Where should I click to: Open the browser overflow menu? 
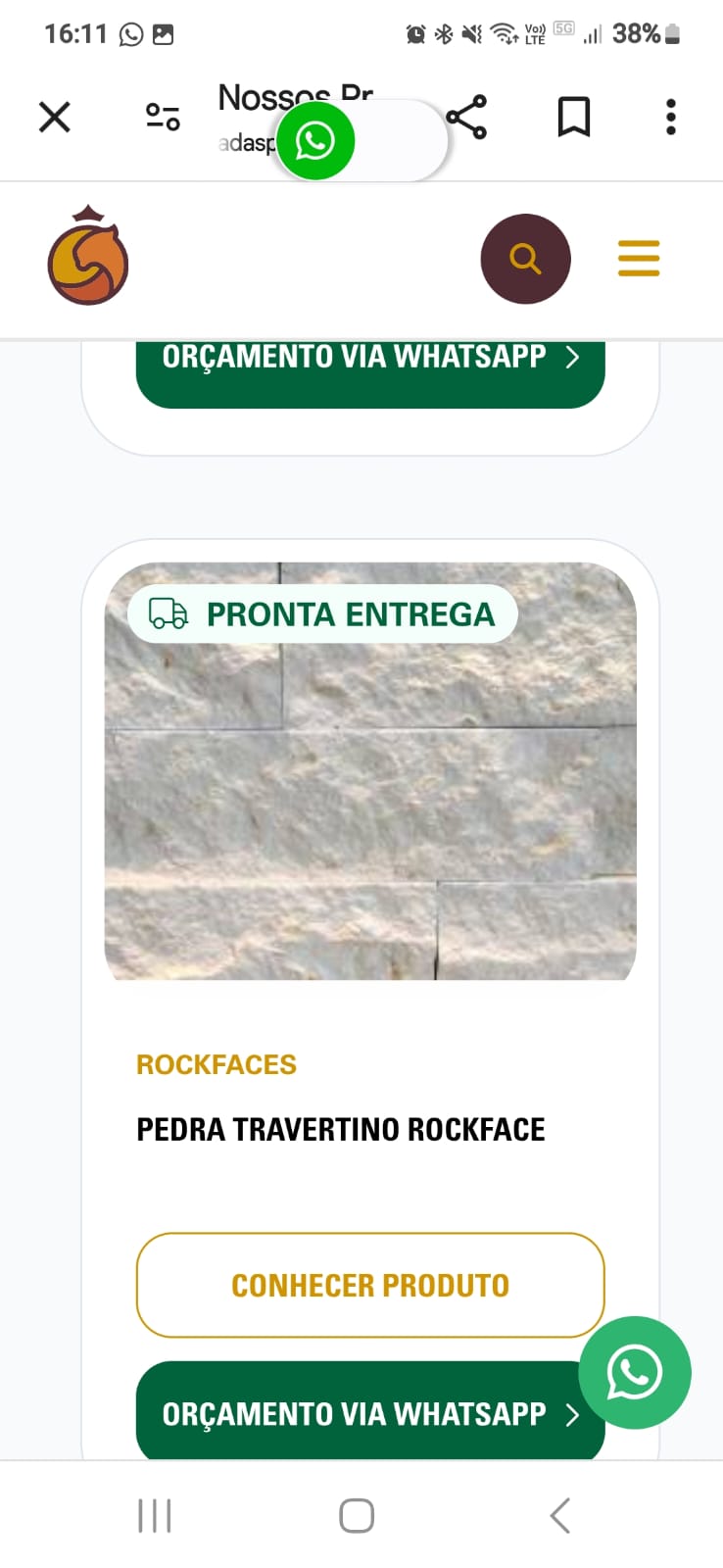tap(671, 118)
